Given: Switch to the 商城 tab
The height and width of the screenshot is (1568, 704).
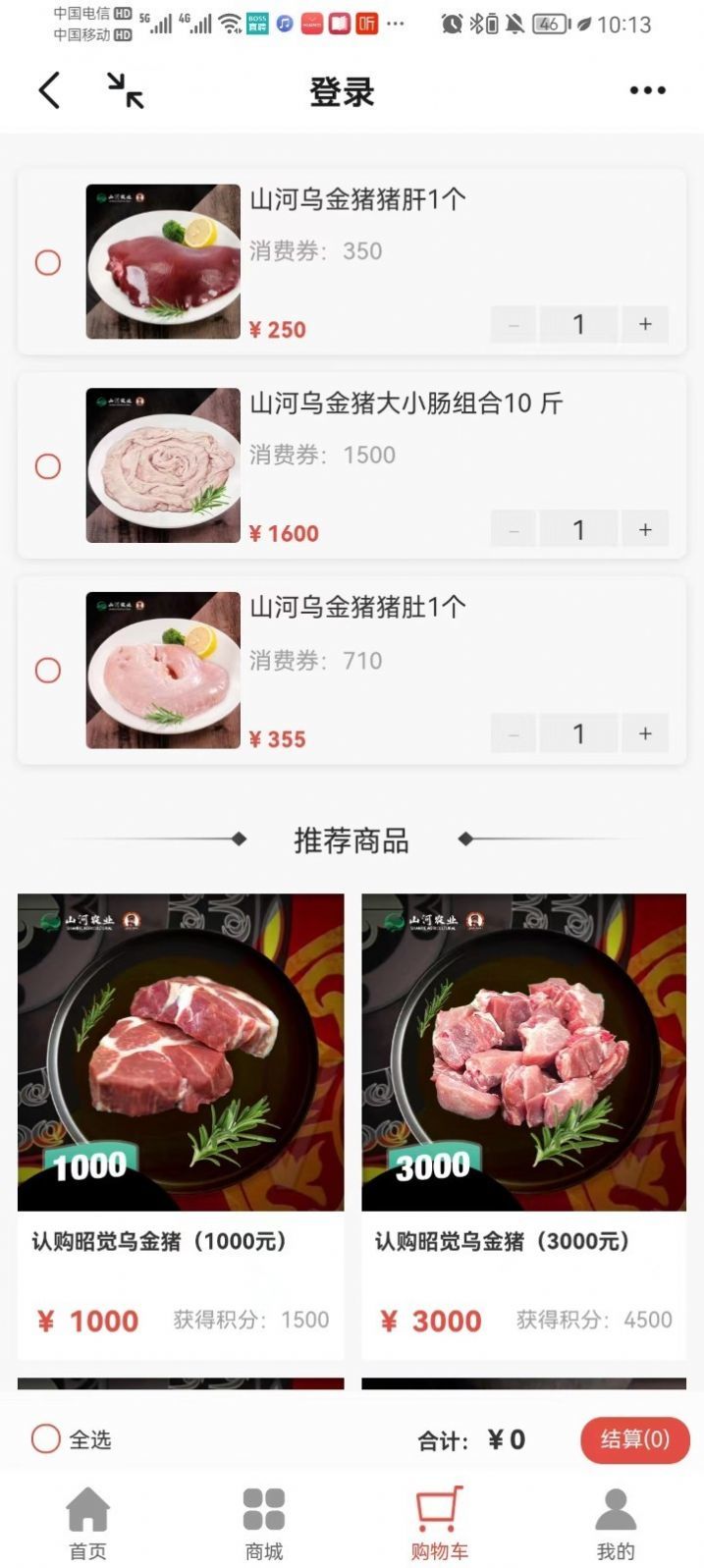Looking at the screenshot, I should (263, 1522).
